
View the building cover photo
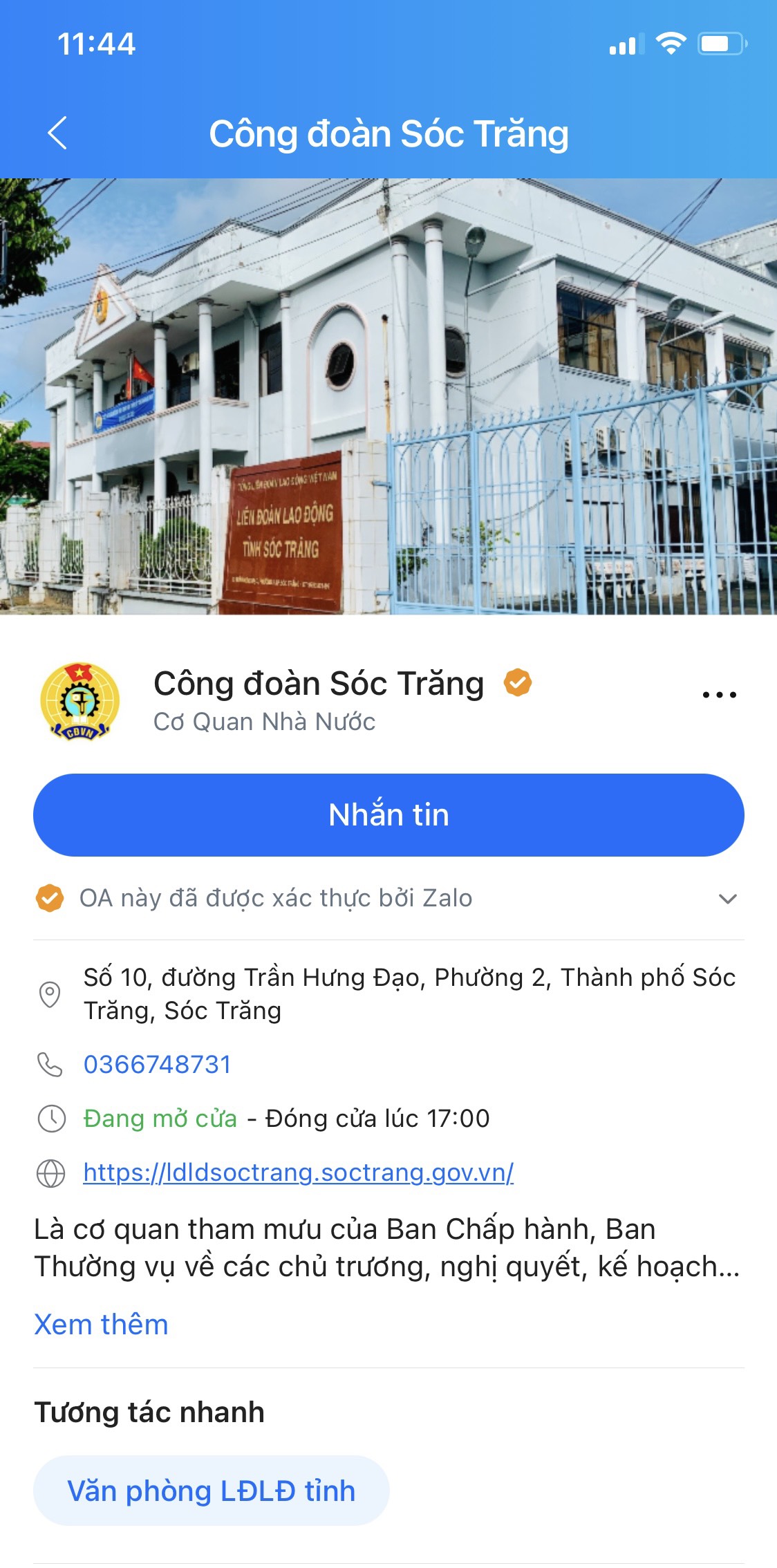pos(388,396)
